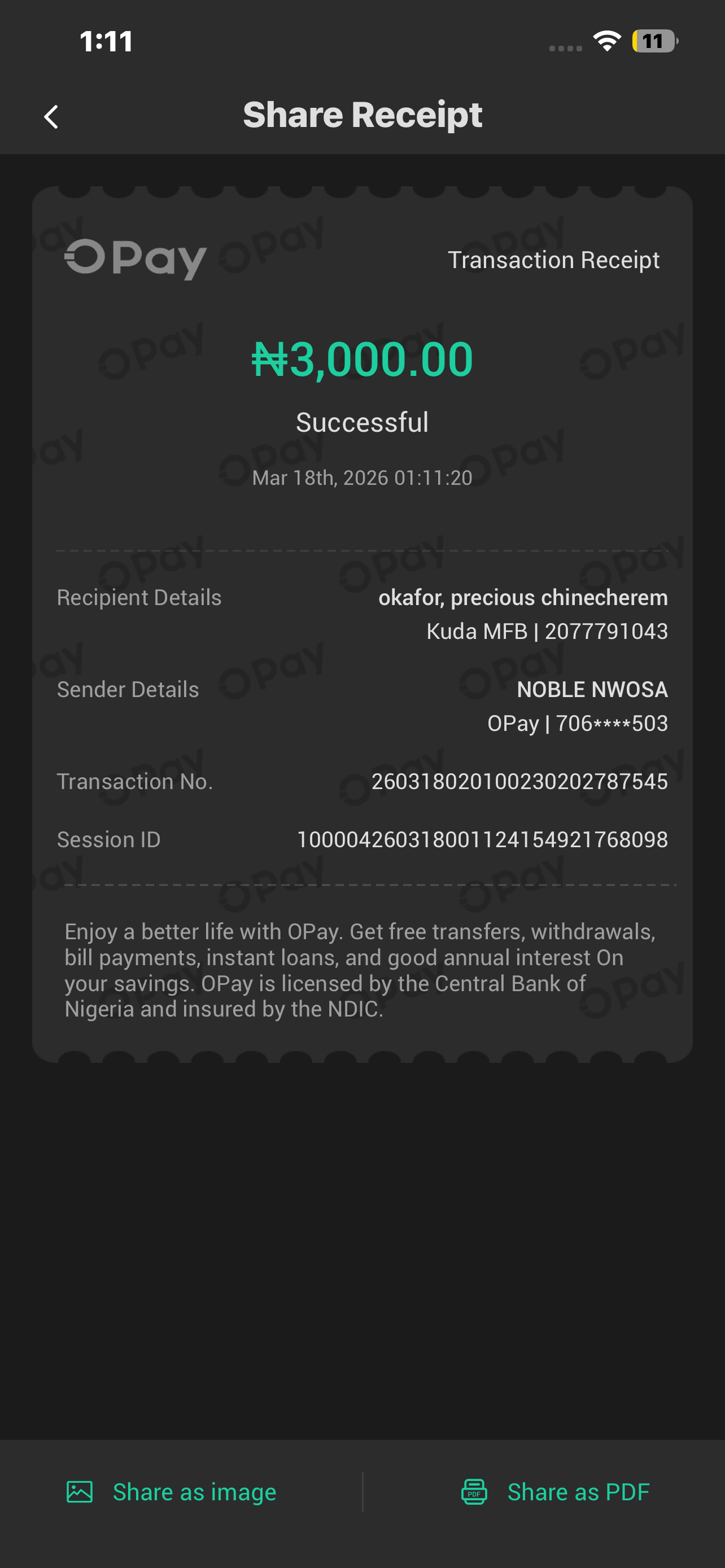
Task: Go back from Share Receipt
Action: (51, 116)
